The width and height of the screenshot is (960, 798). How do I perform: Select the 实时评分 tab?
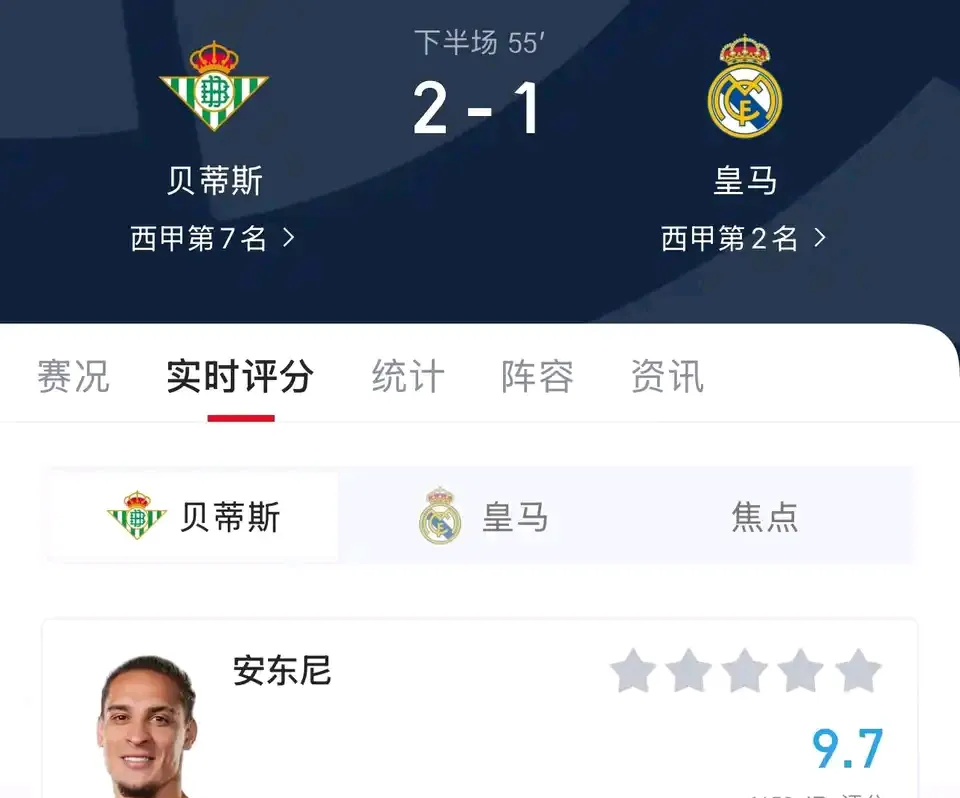pos(240,377)
